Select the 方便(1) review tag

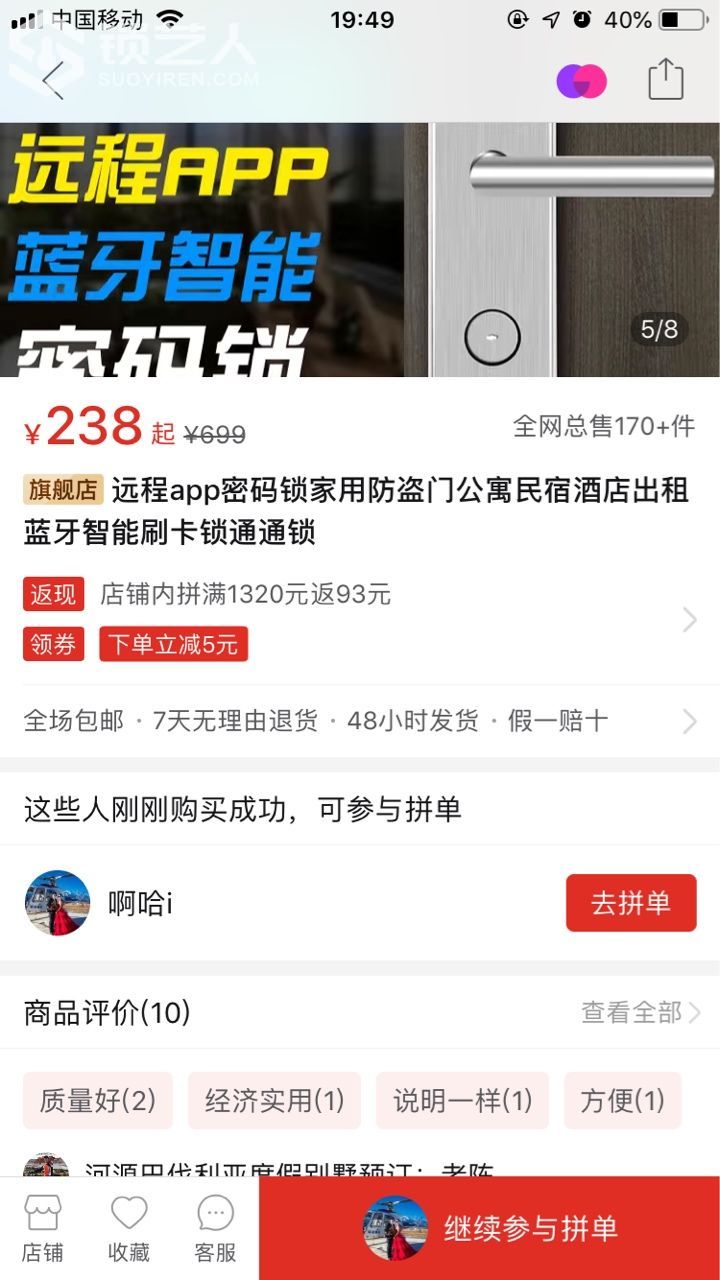(622, 1101)
